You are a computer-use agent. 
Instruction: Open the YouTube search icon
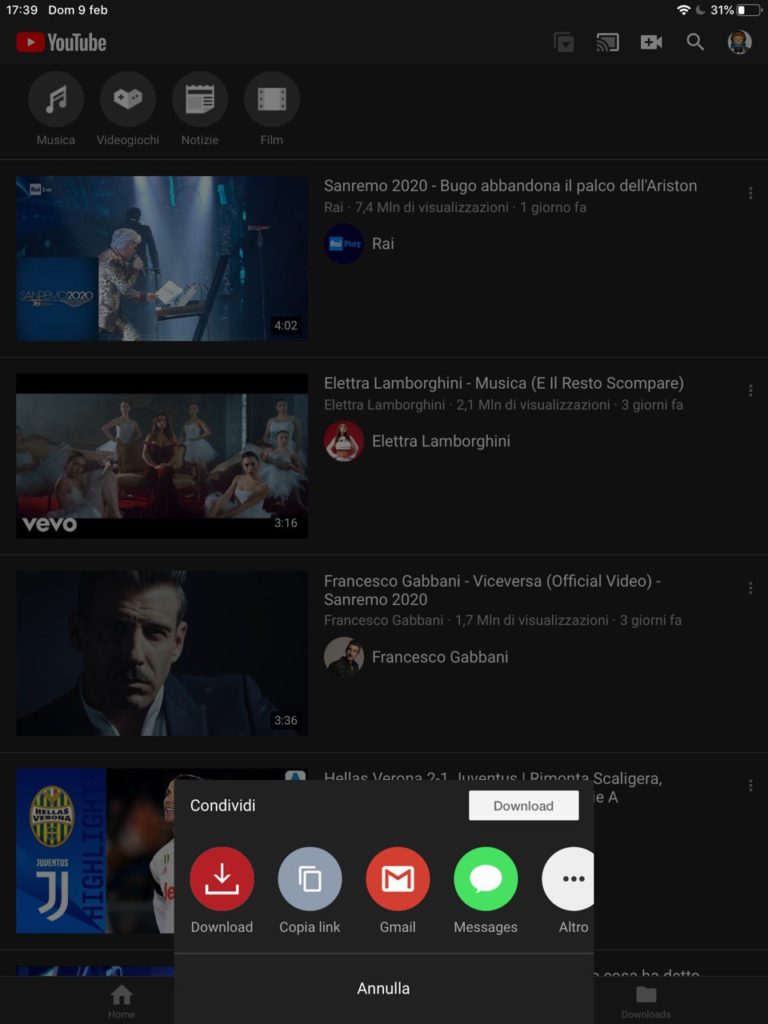click(695, 42)
